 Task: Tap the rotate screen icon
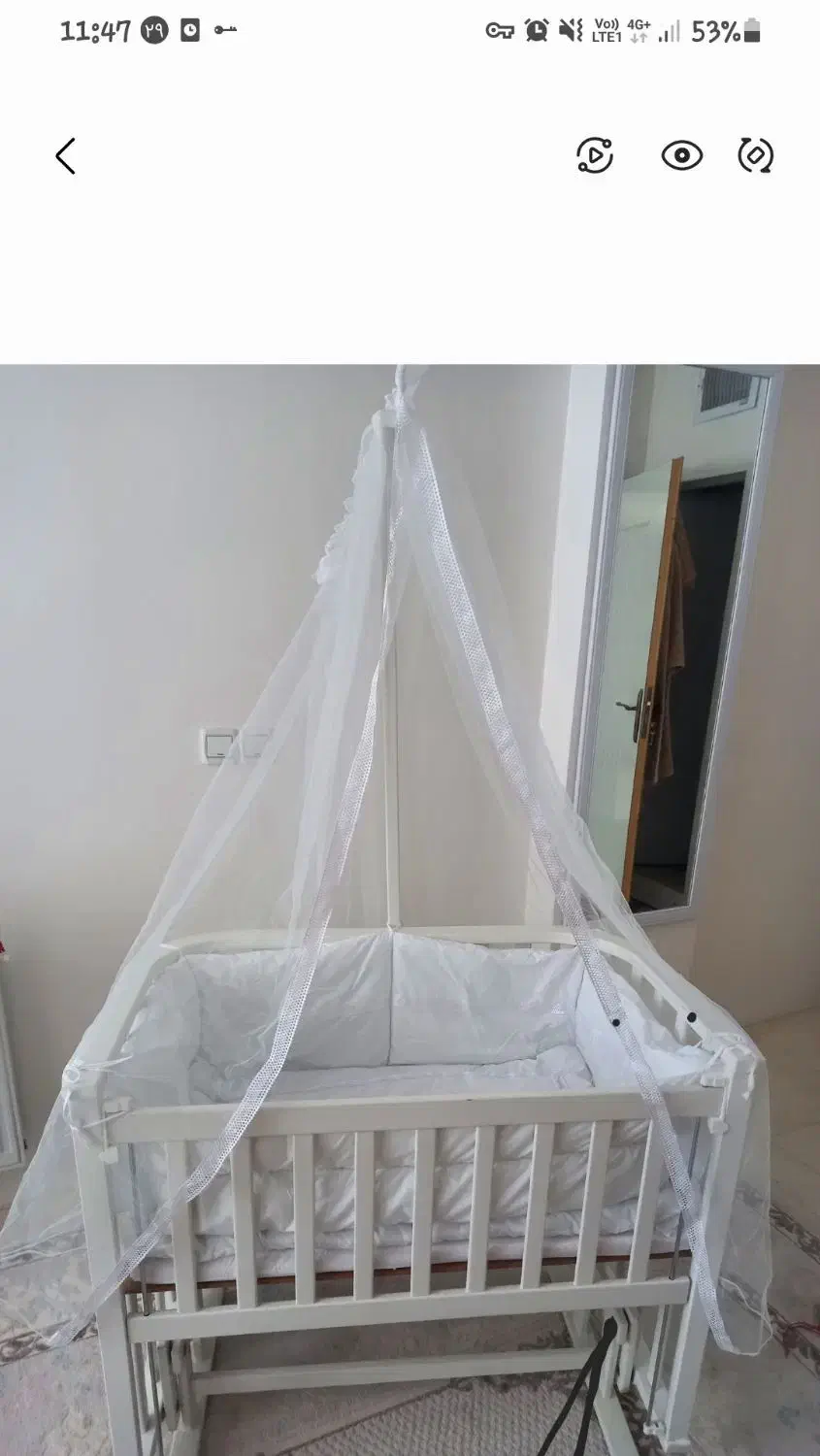click(x=755, y=155)
